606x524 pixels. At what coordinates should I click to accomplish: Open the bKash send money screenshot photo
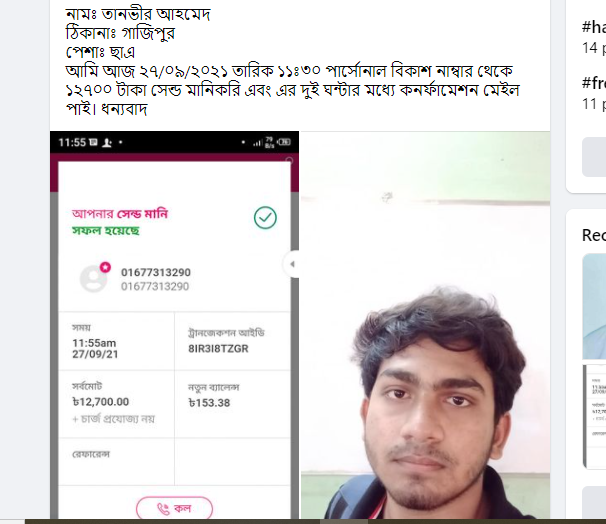pyautogui.click(x=175, y=330)
